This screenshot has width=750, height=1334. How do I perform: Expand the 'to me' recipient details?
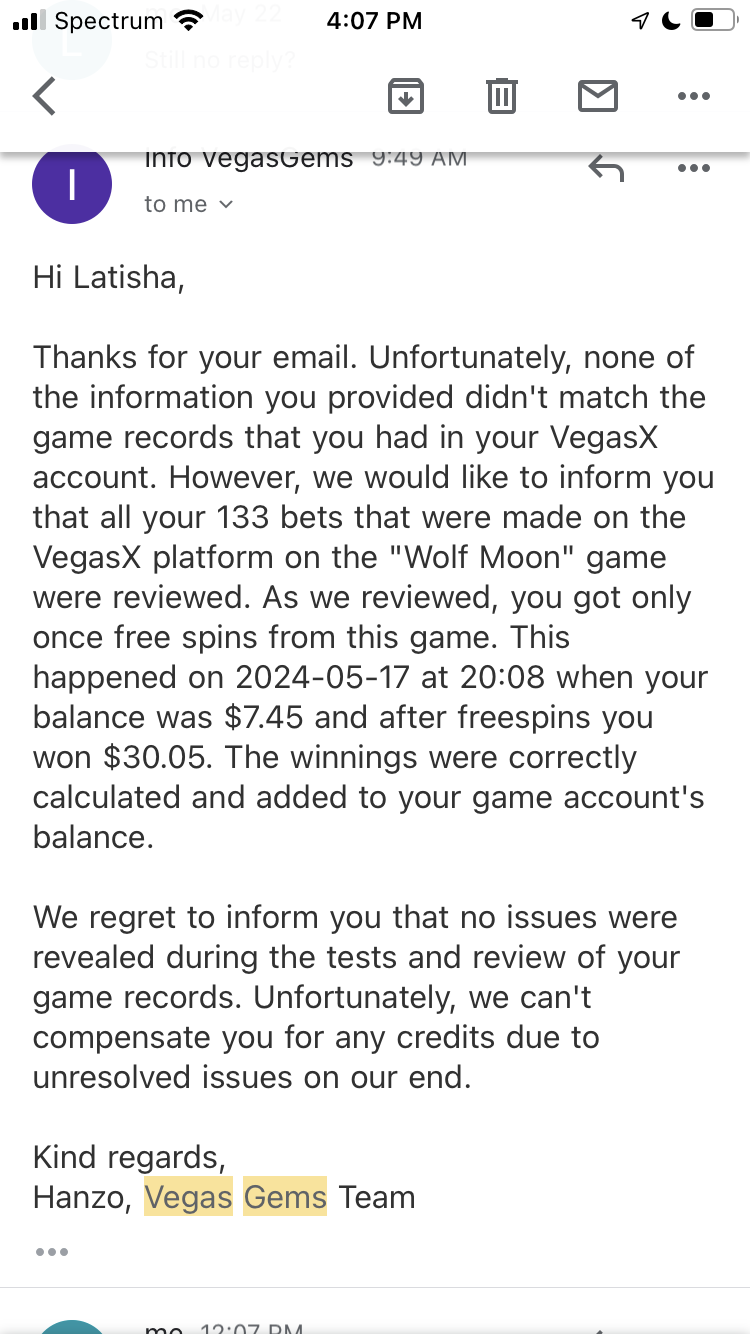[189, 204]
